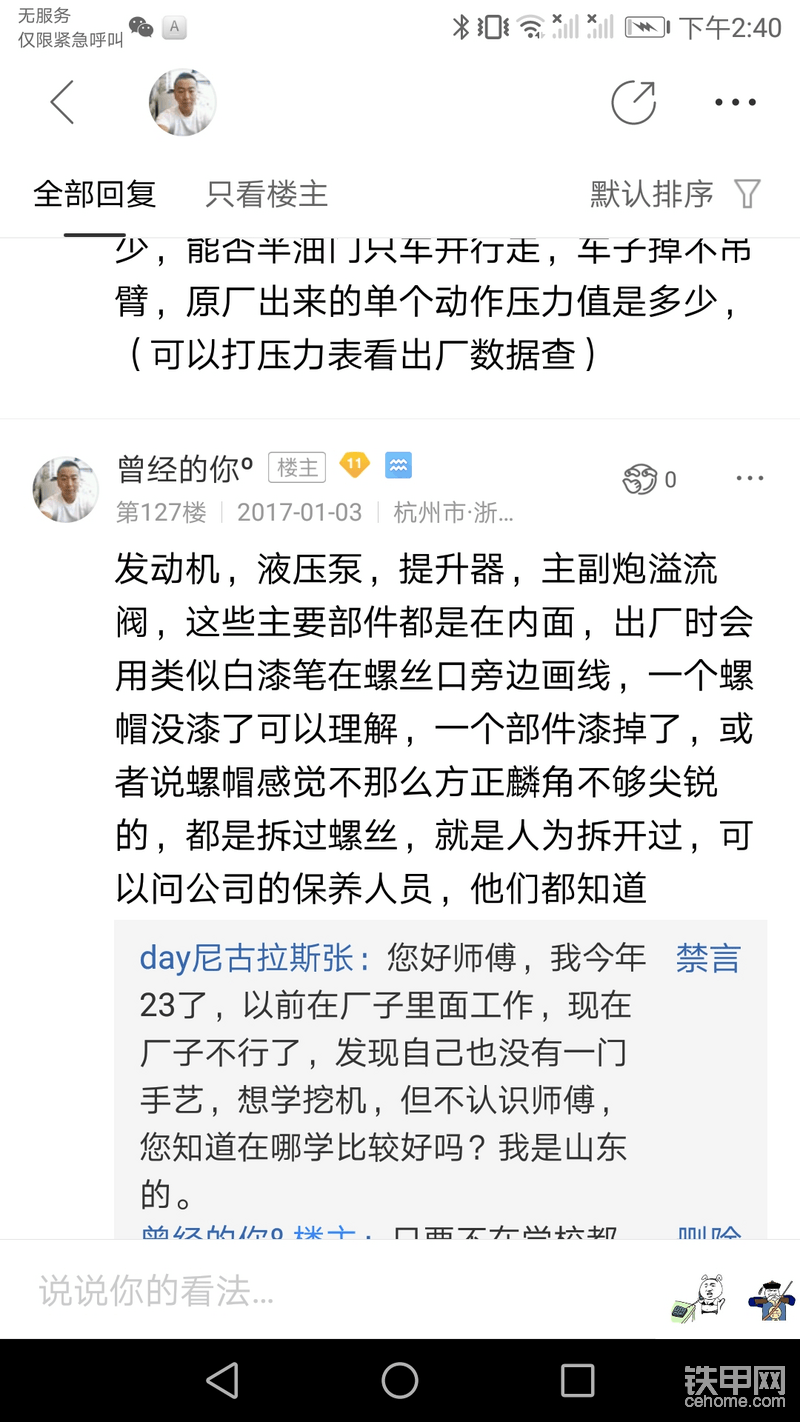Open the author's avatar in the header

[183, 102]
